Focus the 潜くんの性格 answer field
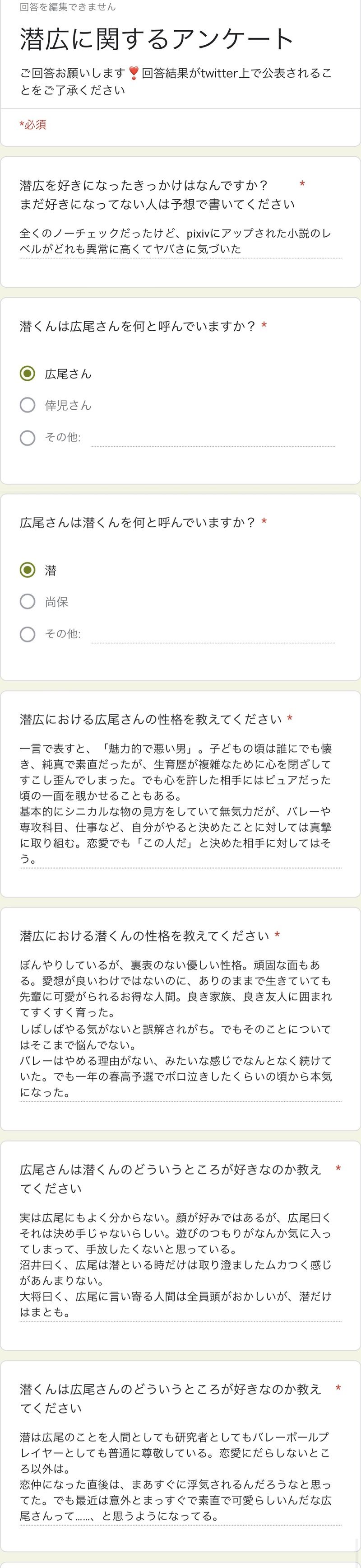Image resolution: width=361 pixels, height=1568 pixels. [x=180, y=1028]
